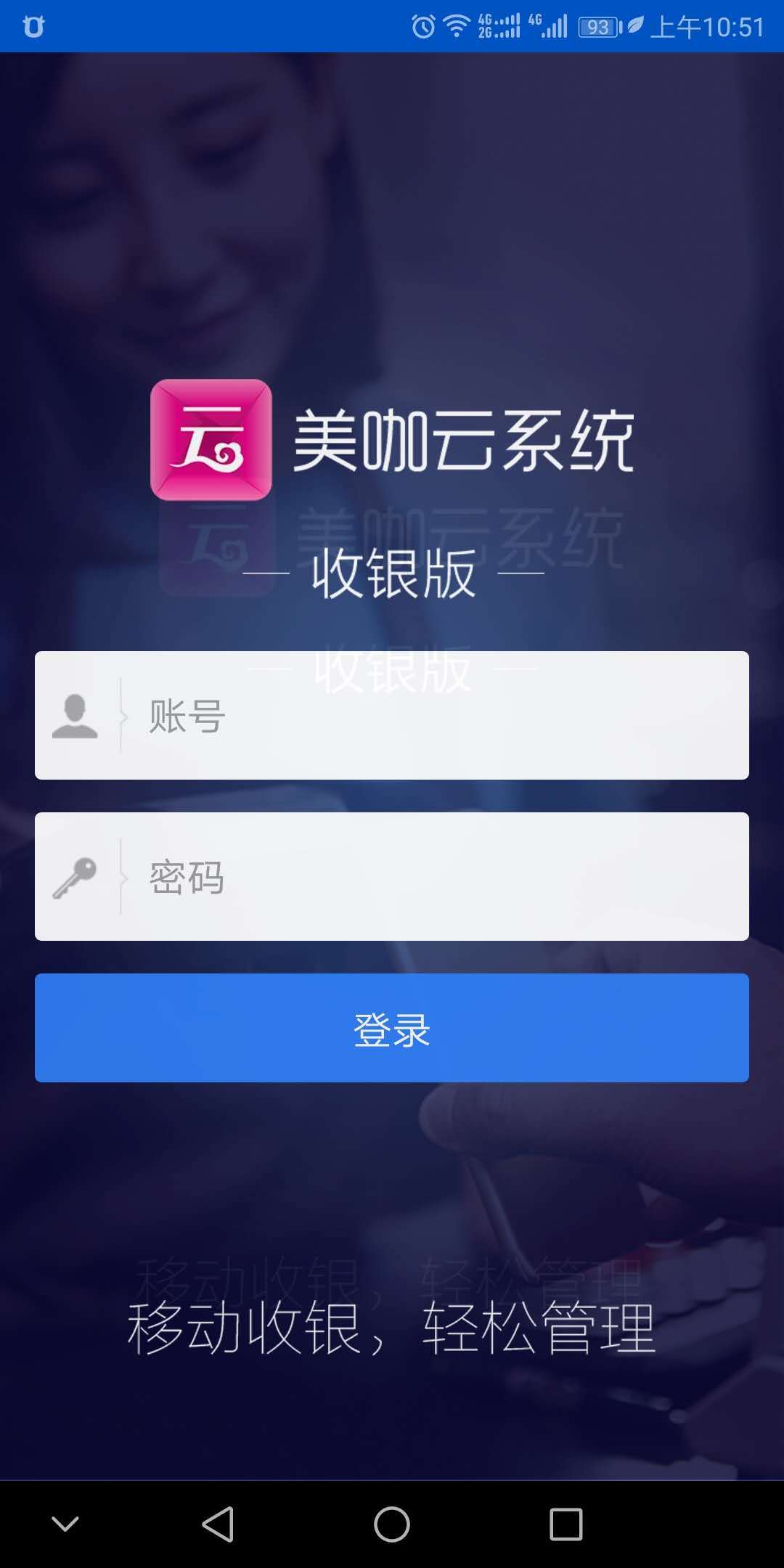
Task: Go back using the system back button
Action: (218, 1524)
